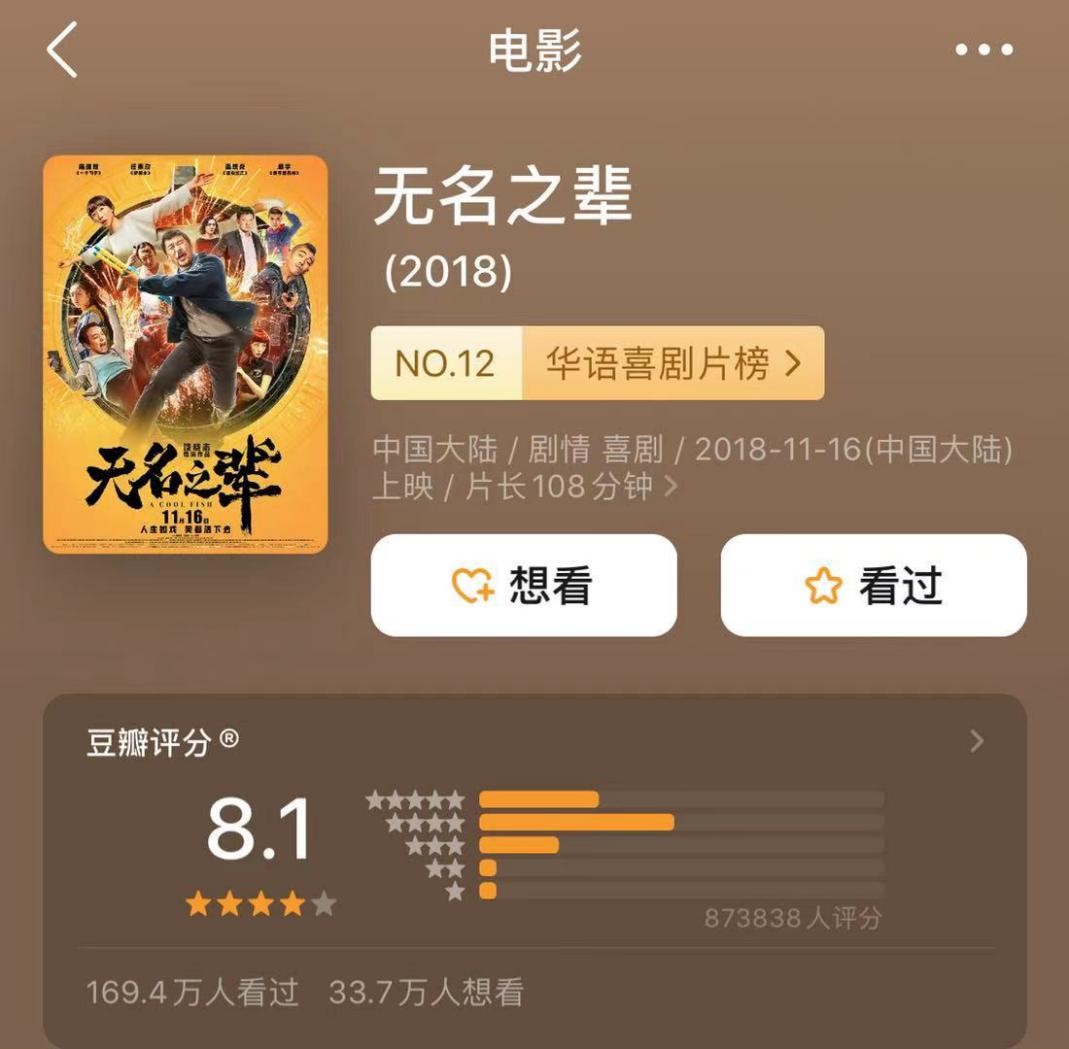Open the 无名之辈 movie poster
The image size is (1069, 1049).
click(186, 354)
